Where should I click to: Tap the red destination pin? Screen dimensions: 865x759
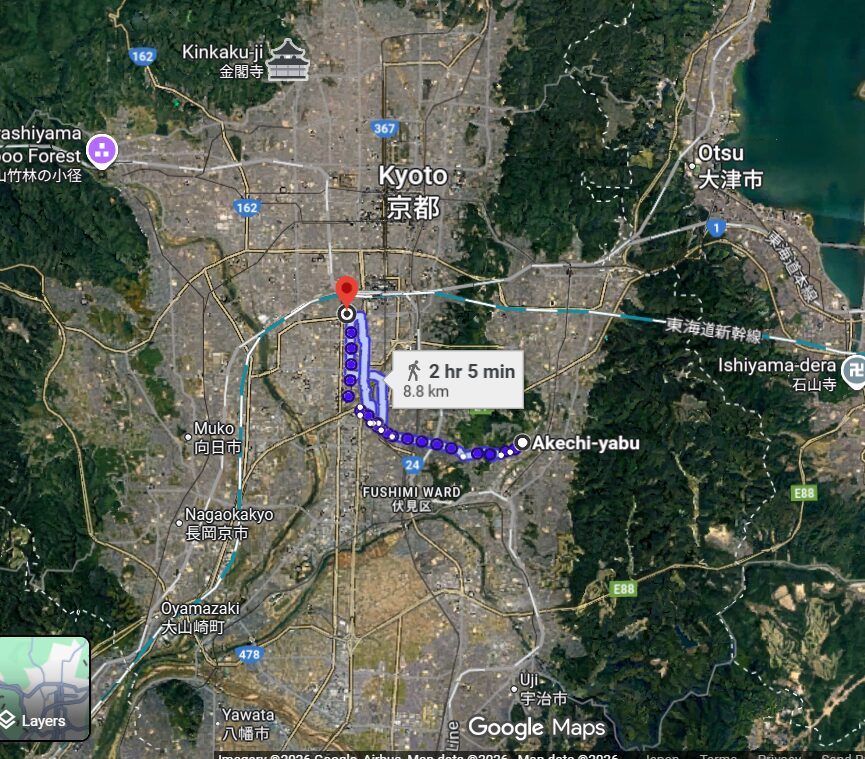coord(346,292)
